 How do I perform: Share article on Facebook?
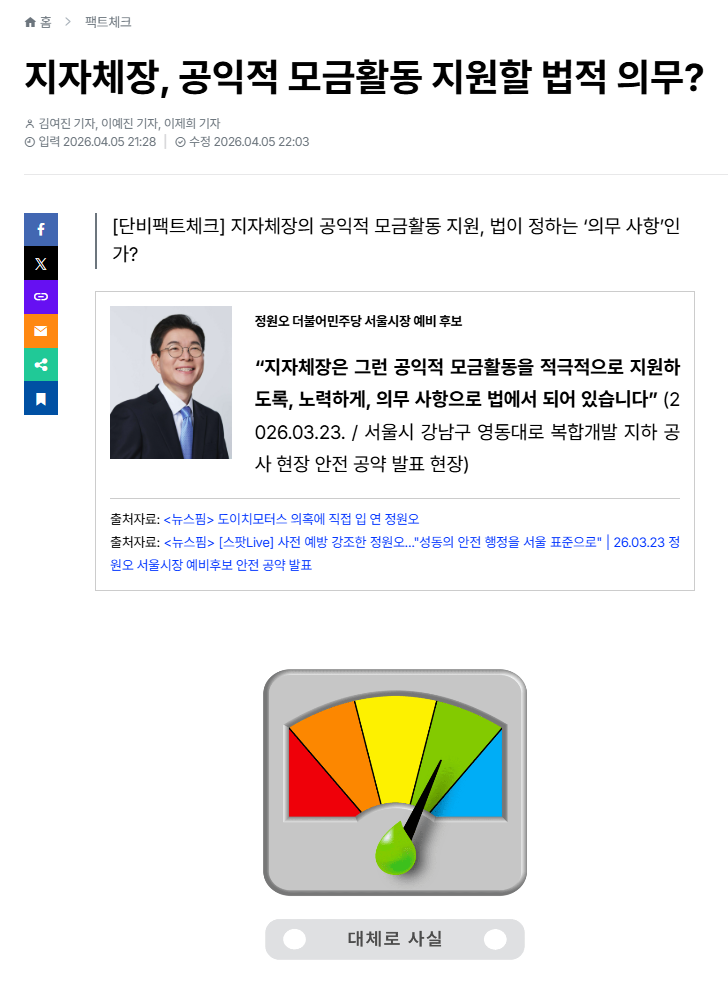[x=41, y=229]
